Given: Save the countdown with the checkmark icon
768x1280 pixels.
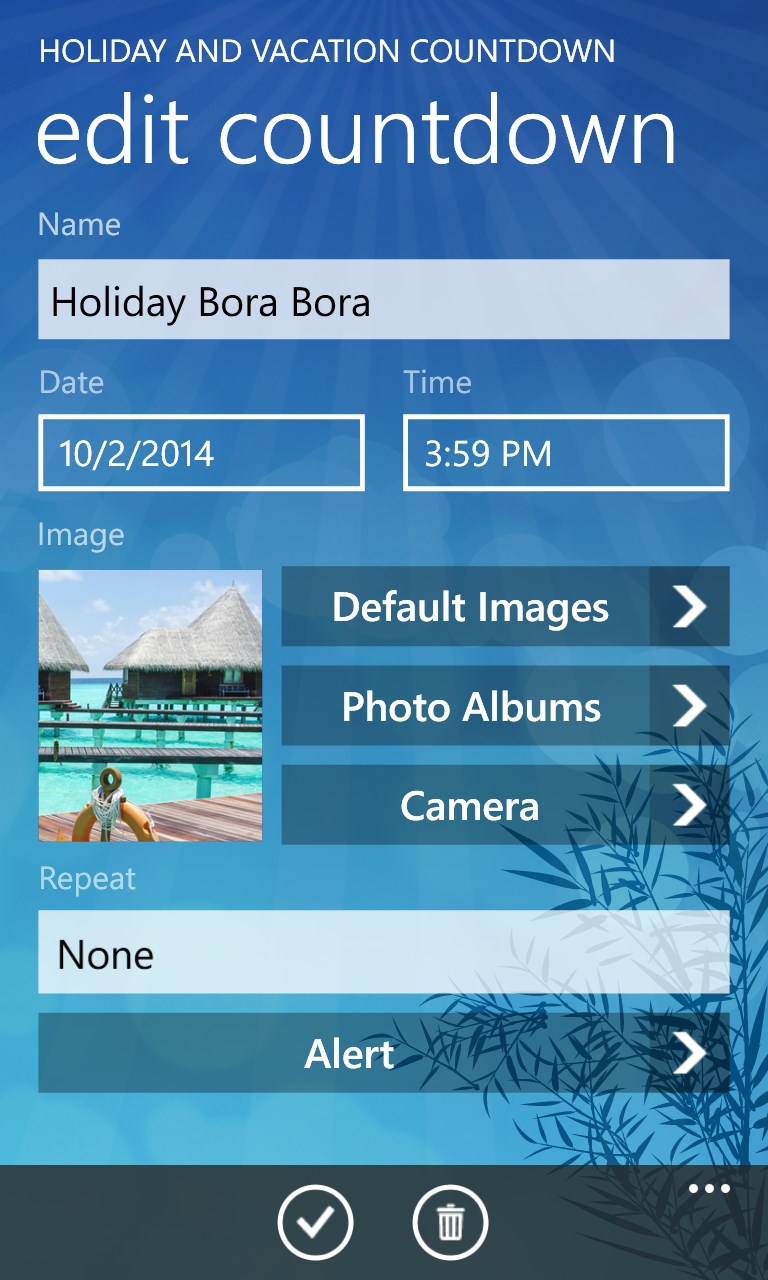Looking at the screenshot, I should (316, 1222).
